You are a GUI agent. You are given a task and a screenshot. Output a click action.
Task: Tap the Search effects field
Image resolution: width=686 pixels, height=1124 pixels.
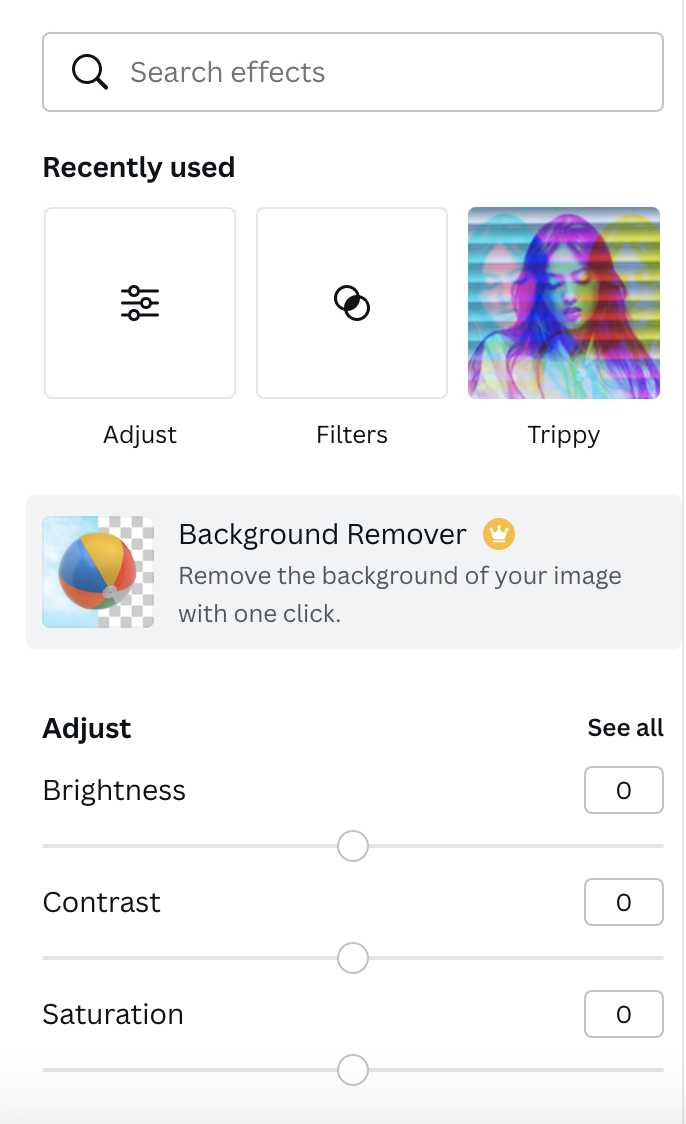coord(353,72)
